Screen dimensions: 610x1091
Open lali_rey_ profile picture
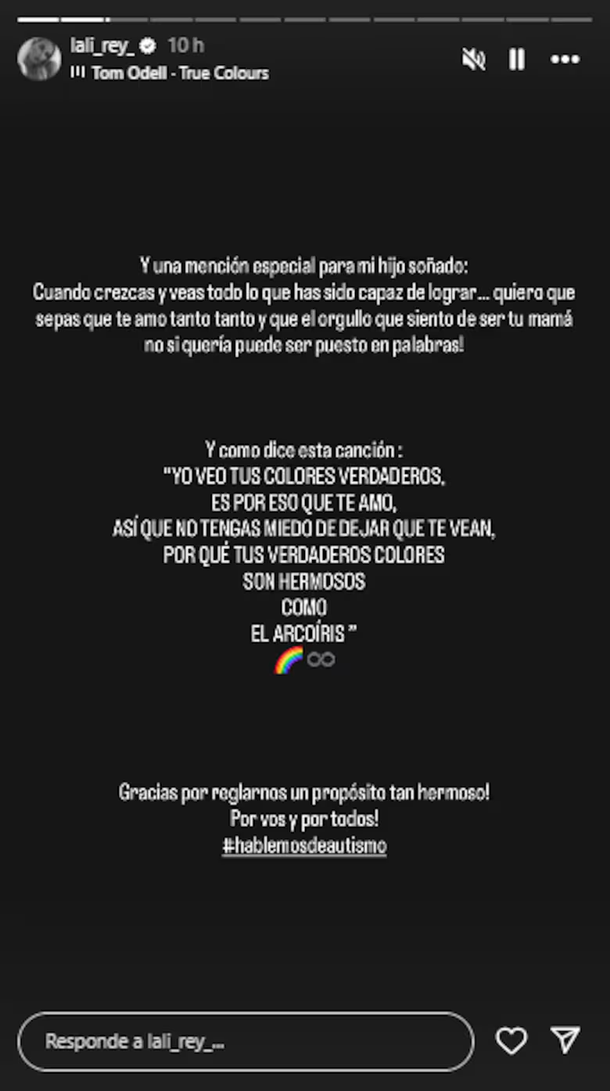(x=39, y=59)
